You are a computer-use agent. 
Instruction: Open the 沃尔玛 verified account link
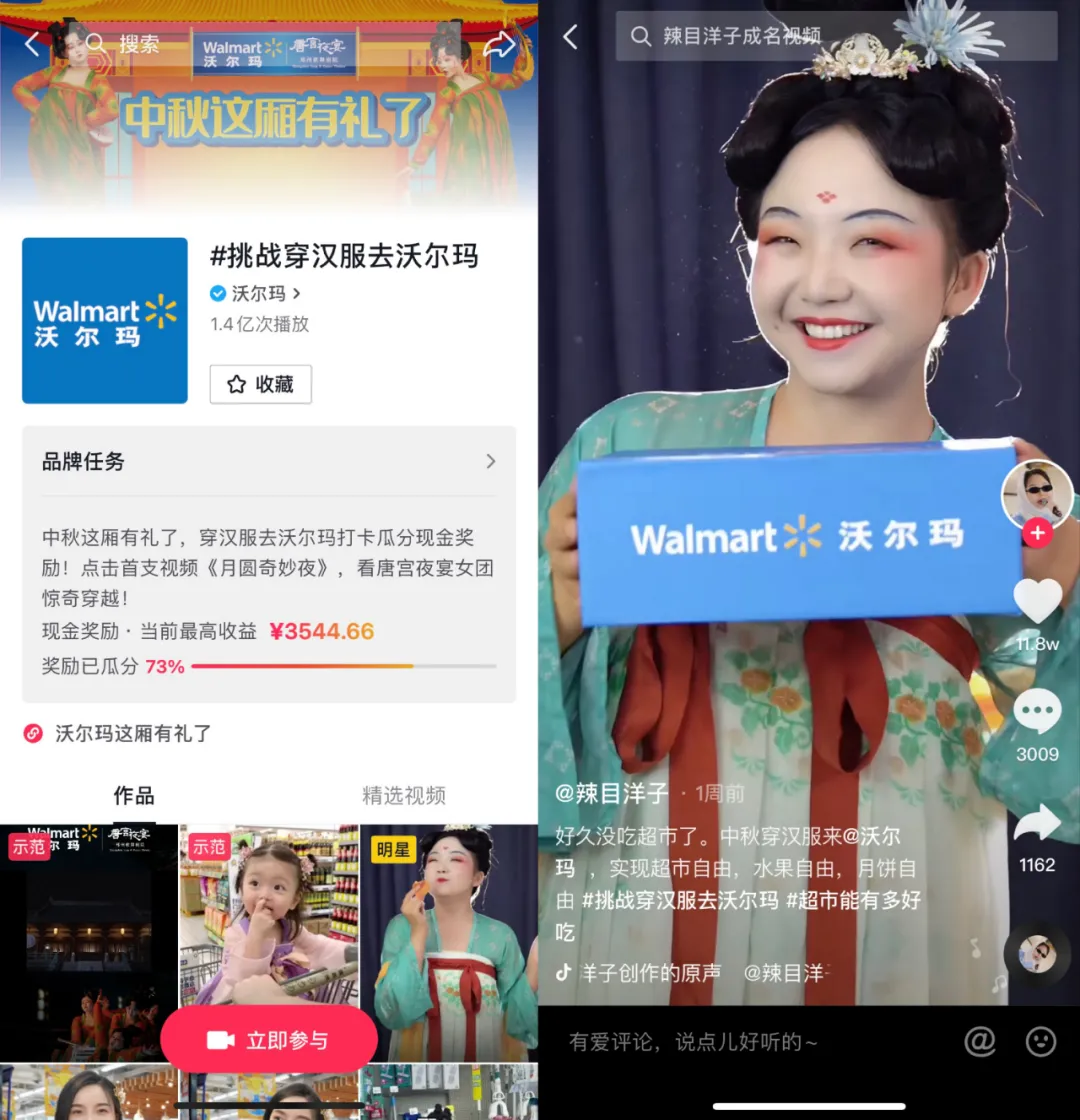point(256,293)
